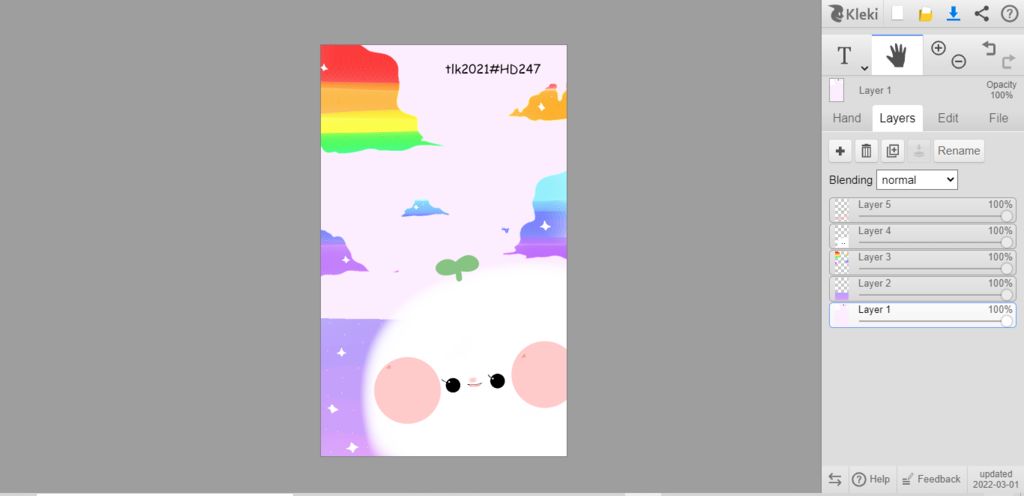
Task: Select the text tool
Action: click(x=845, y=56)
